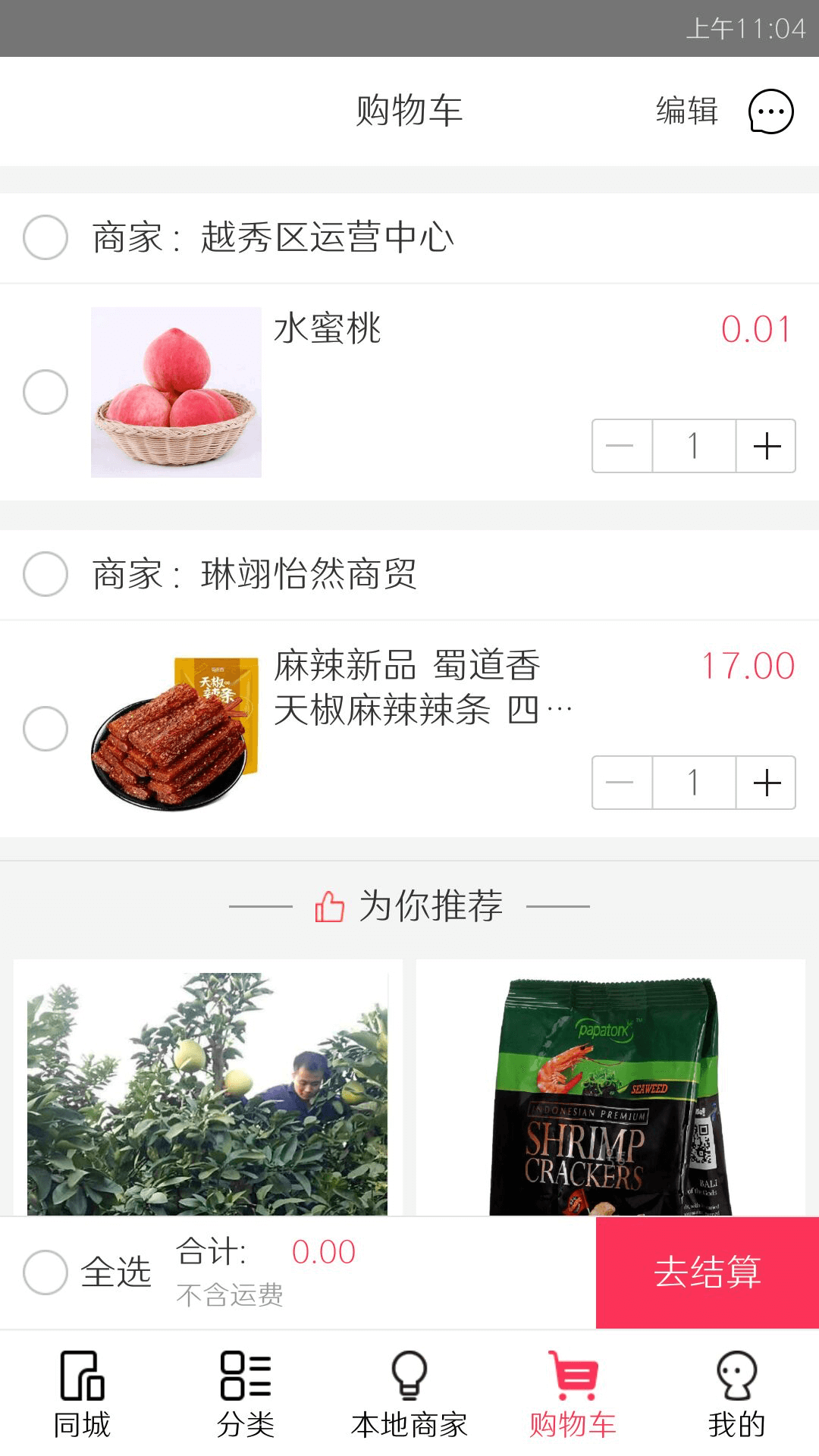Open the messages chat bubble icon
Screen dimensions: 819x1456
coord(770,111)
